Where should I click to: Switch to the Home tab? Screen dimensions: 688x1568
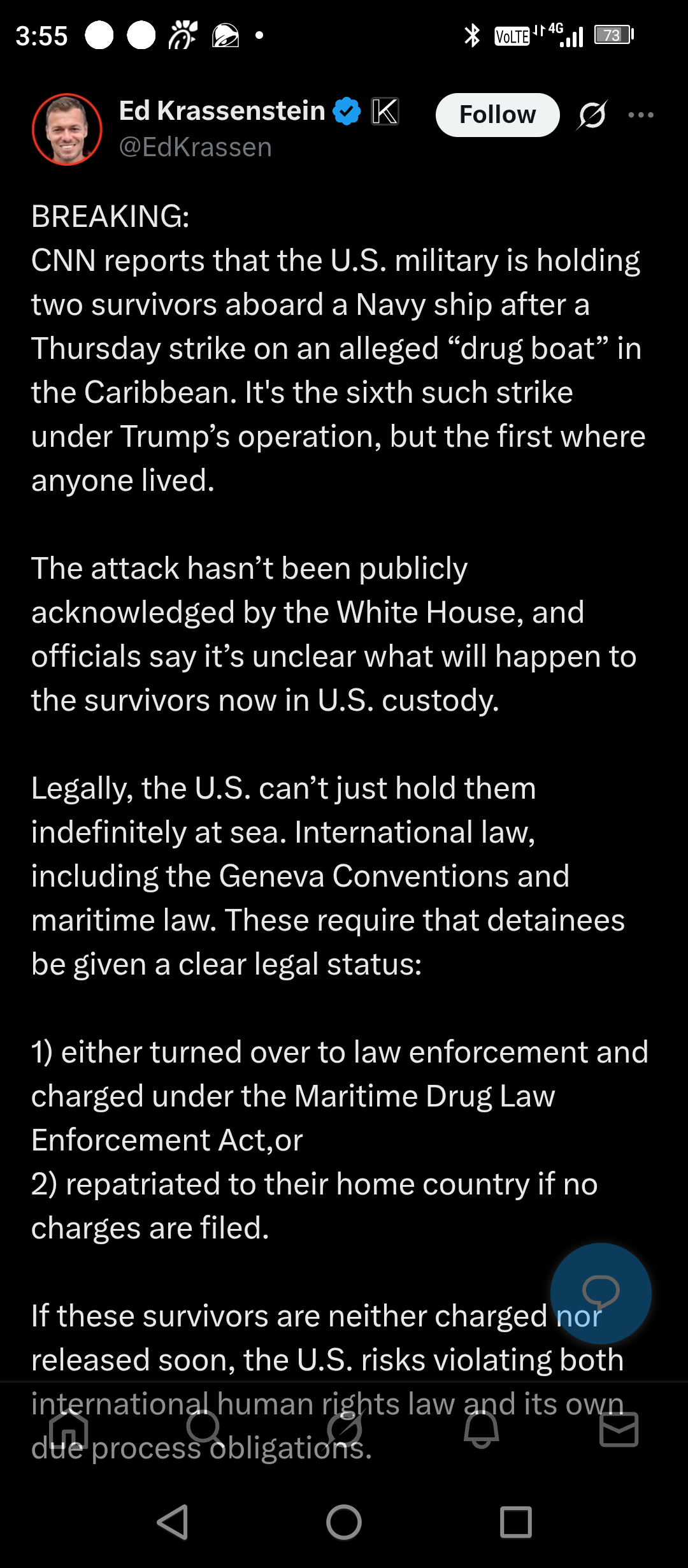[x=69, y=1429]
